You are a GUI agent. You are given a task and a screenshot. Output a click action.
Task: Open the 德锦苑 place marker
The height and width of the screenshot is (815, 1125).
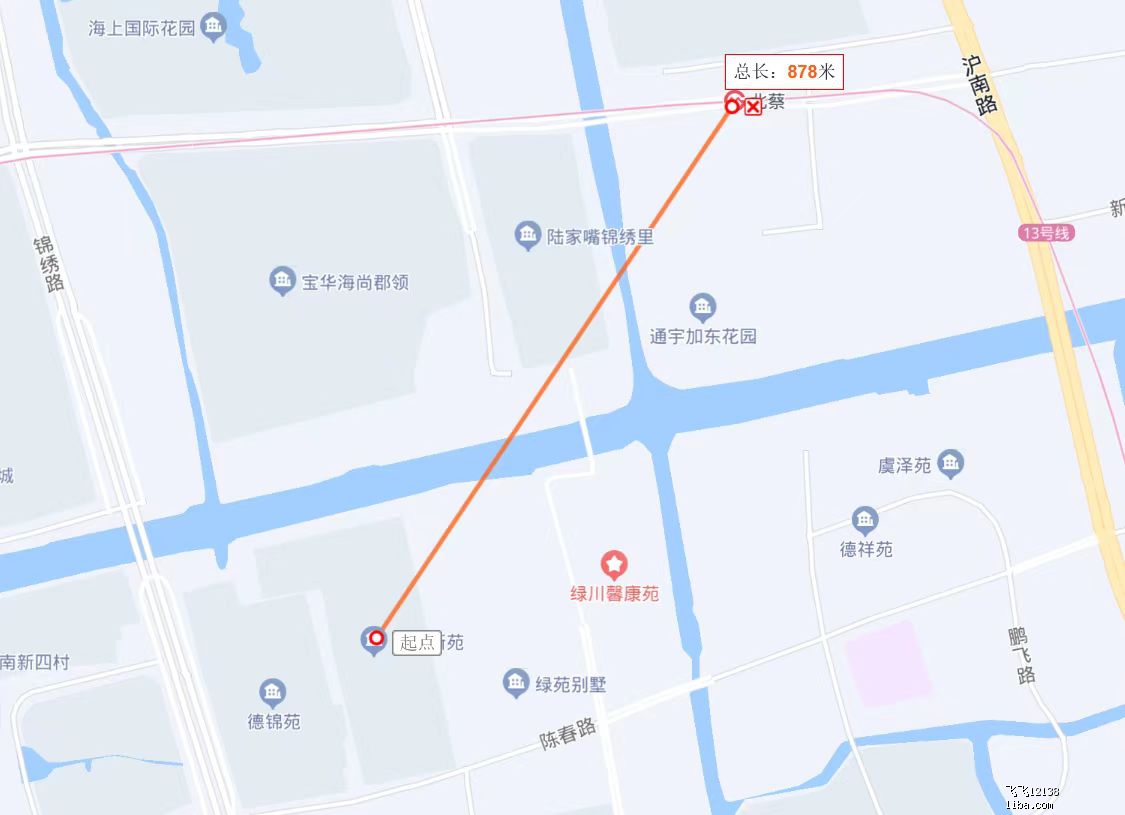[272, 692]
